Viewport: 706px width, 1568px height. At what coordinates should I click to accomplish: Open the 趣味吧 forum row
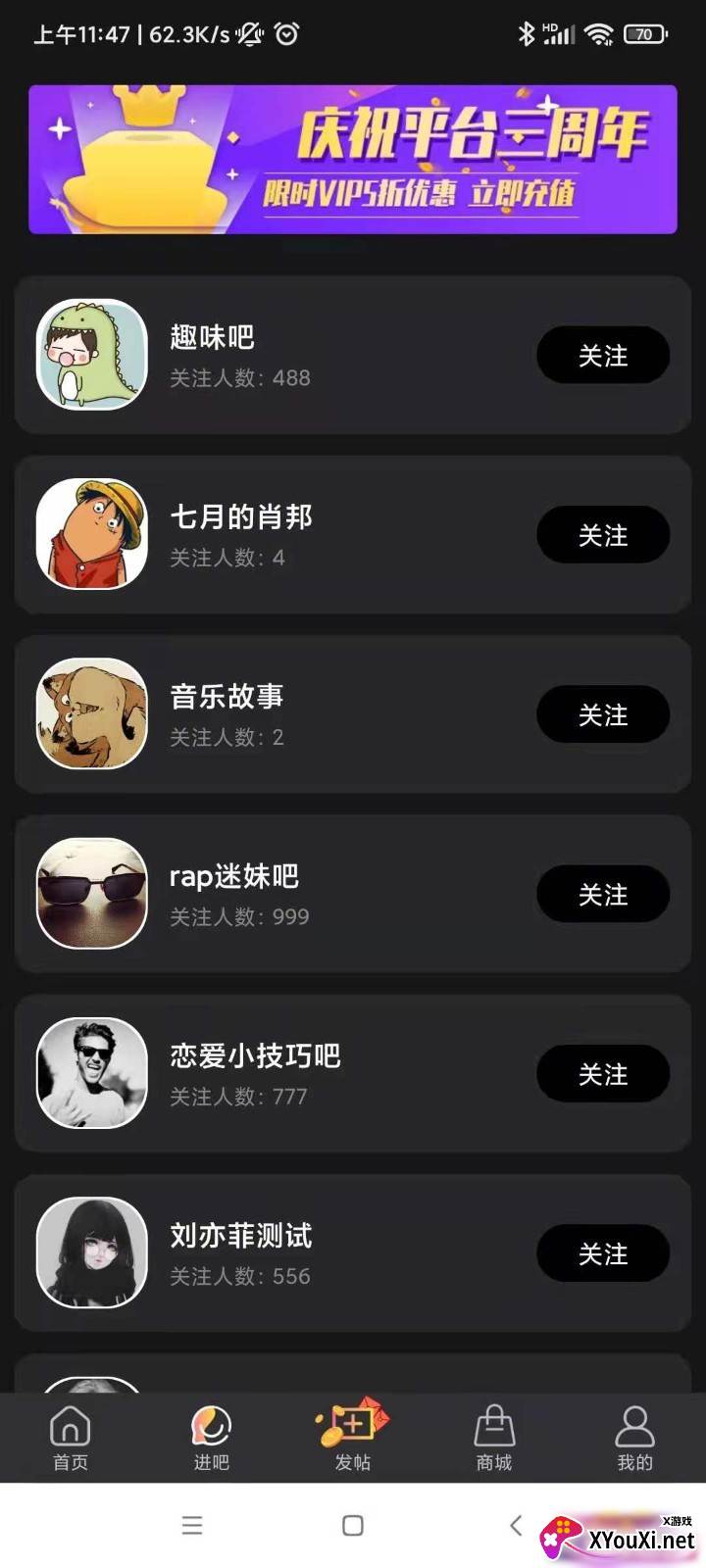point(294,355)
